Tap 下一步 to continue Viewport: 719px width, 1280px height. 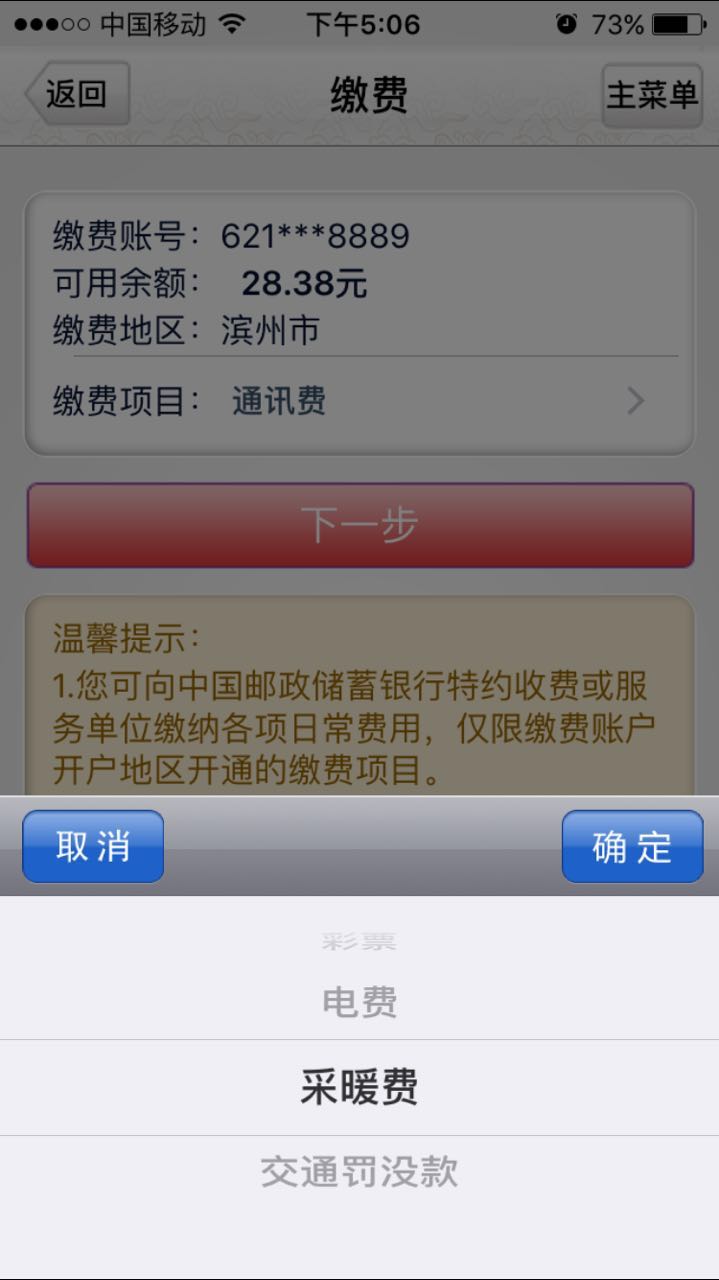pyautogui.click(x=359, y=525)
